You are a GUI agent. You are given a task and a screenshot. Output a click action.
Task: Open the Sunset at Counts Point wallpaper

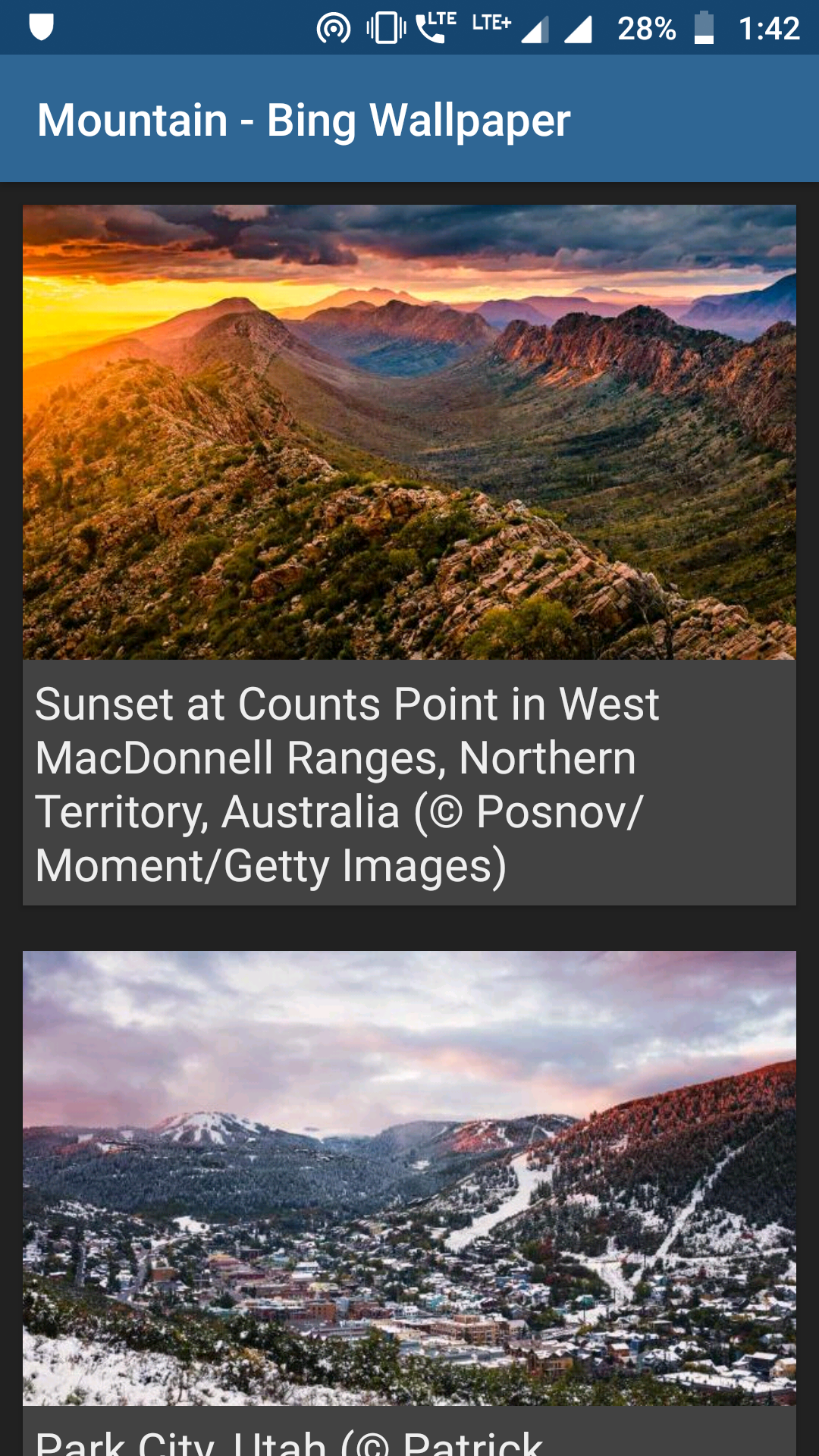(x=409, y=432)
